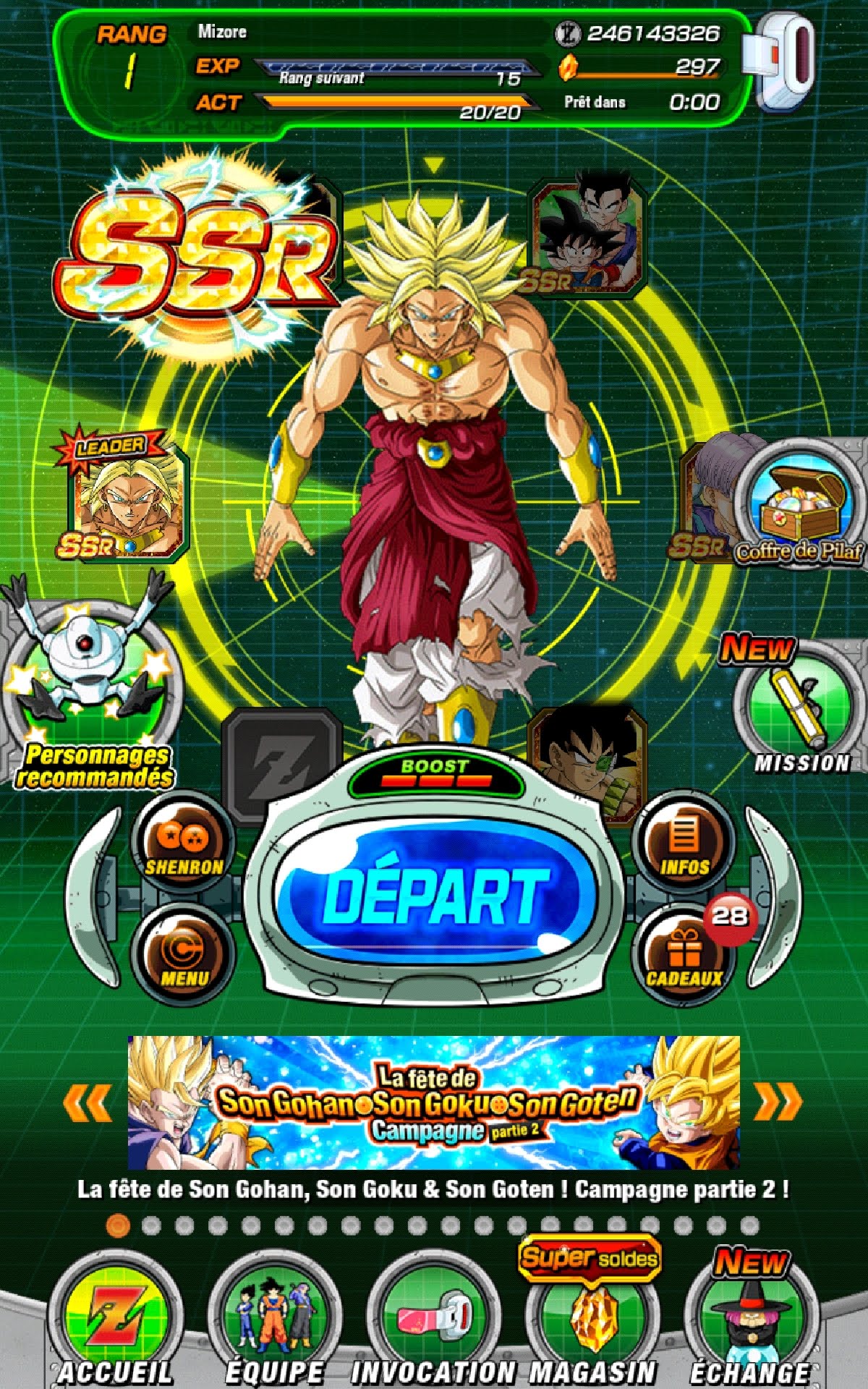Show previous banner with left orange arrows
This screenshot has height=1389, width=868.
point(88,1102)
